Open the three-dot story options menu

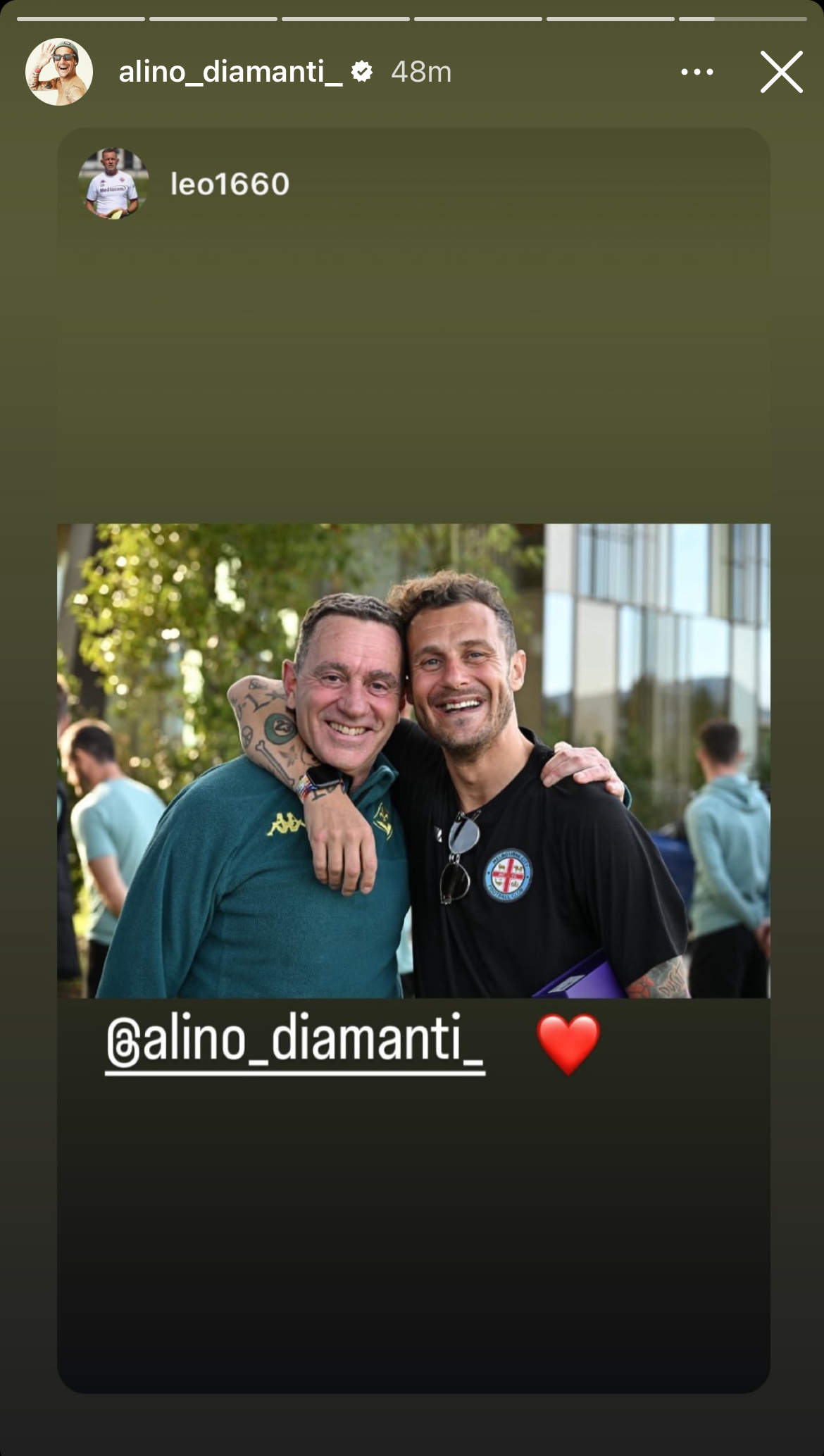(697, 72)
